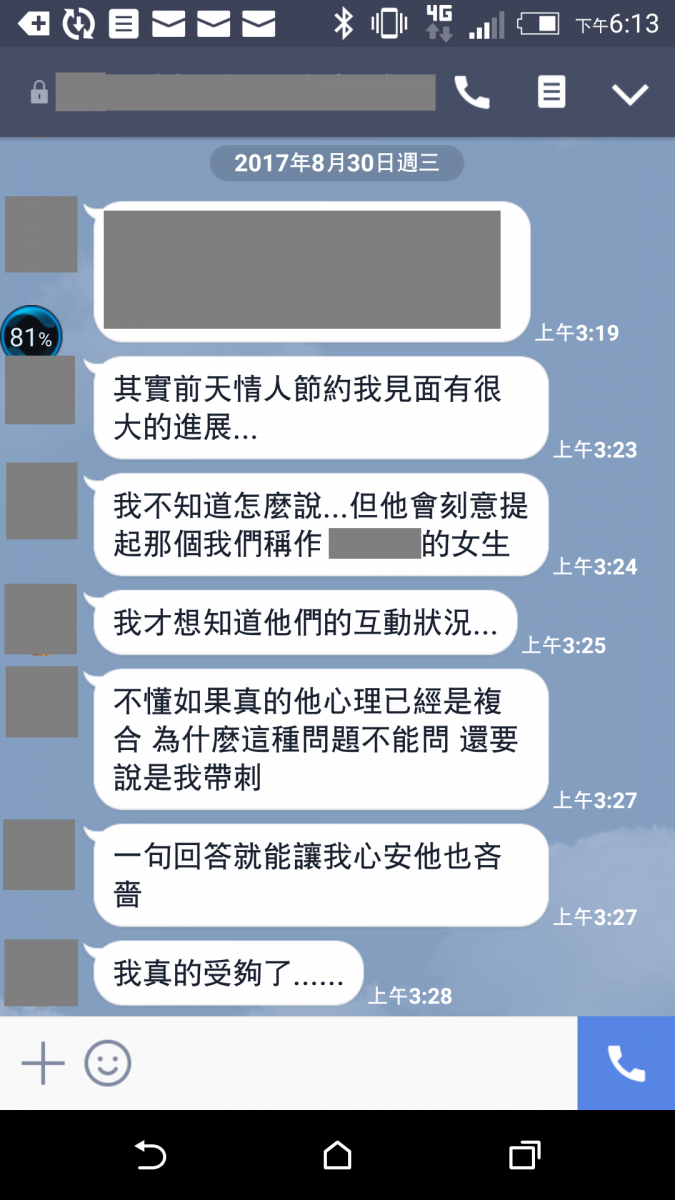Tap the 81% floating battery bubble
The width and height of the screenshot is (675, 1200).
(x=31, y=336)
